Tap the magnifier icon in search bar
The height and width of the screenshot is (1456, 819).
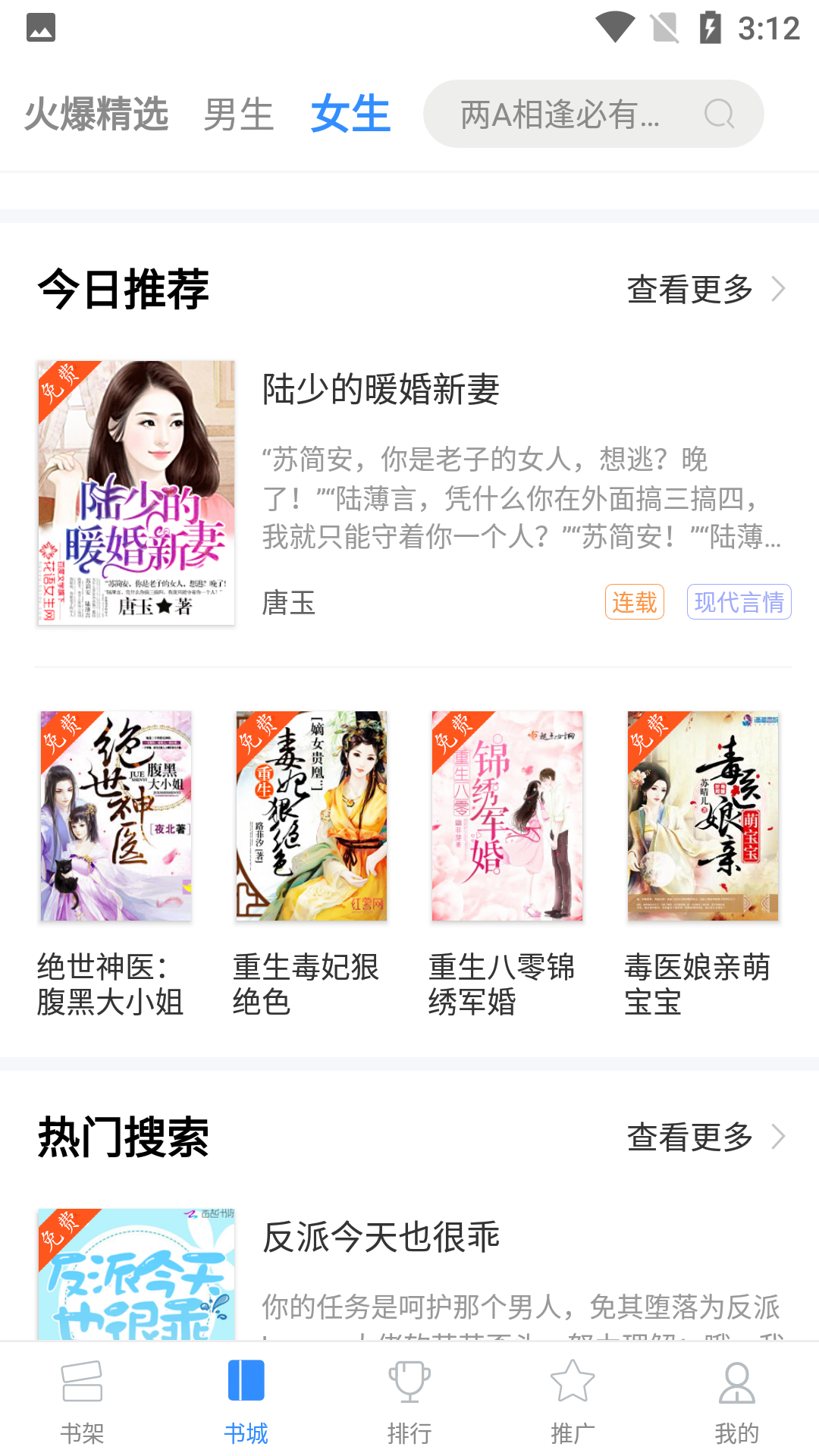[718, 115]
